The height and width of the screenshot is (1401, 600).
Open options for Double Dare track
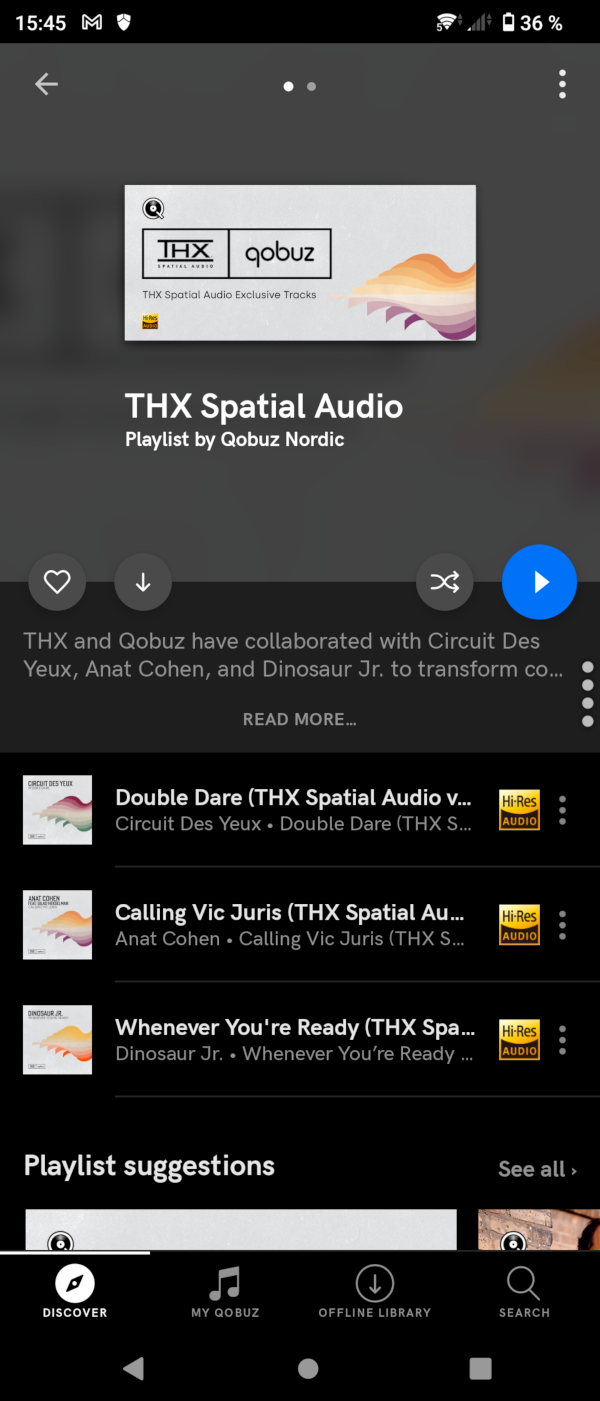tap(562, 809)
